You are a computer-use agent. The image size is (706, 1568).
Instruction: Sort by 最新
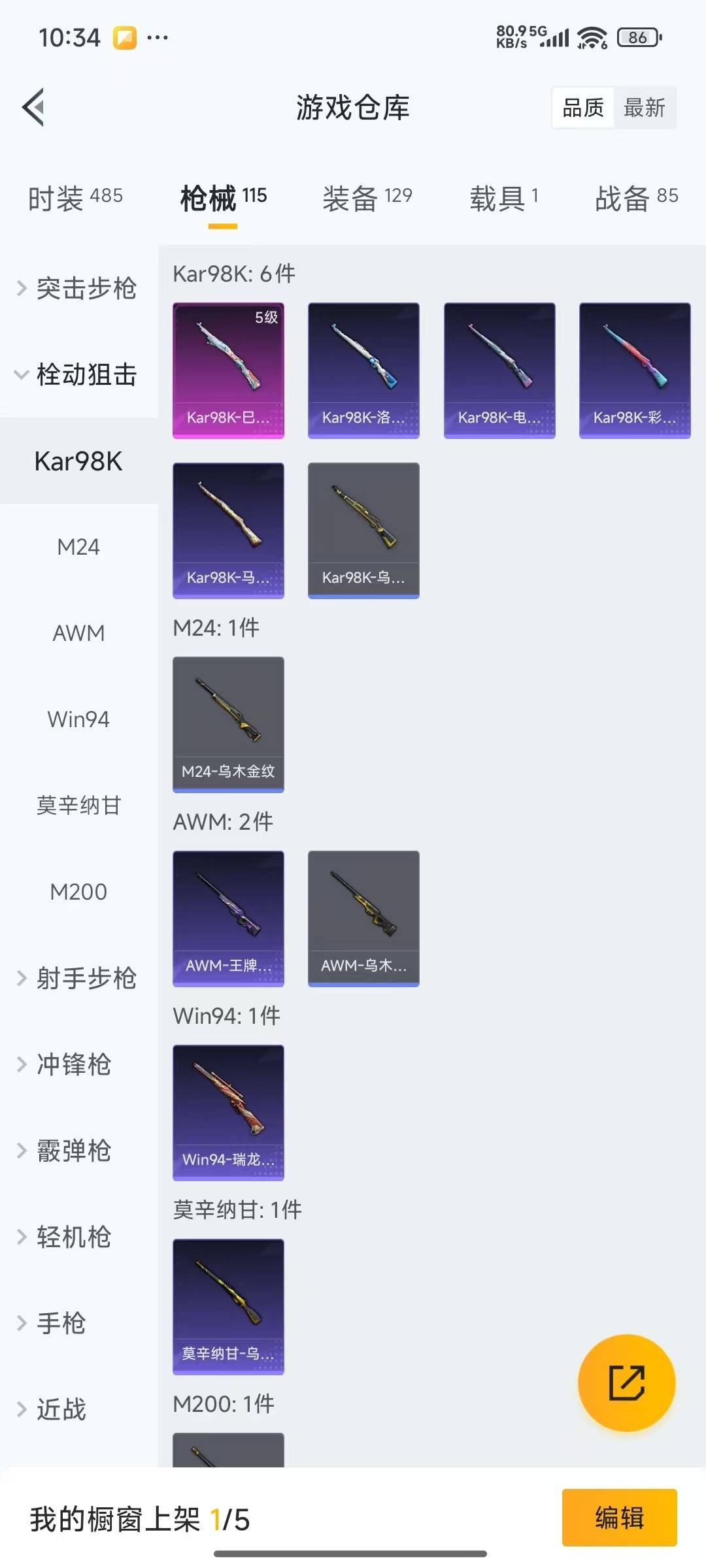[644, 108]
